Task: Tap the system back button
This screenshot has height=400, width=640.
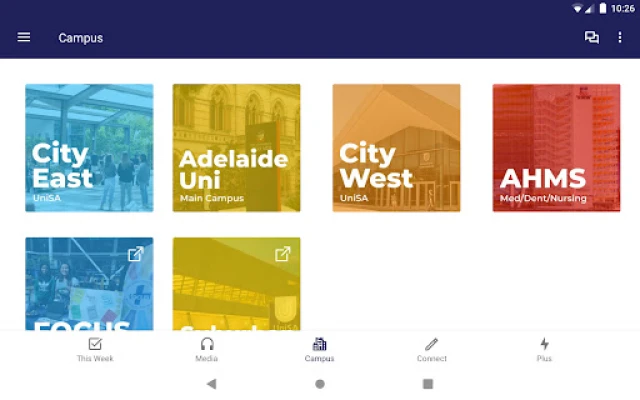Action: click(x=211, y=384)
